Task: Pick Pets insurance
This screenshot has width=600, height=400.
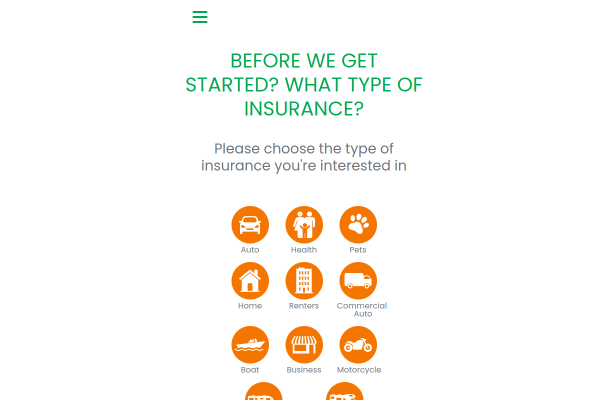Action: 358,225
